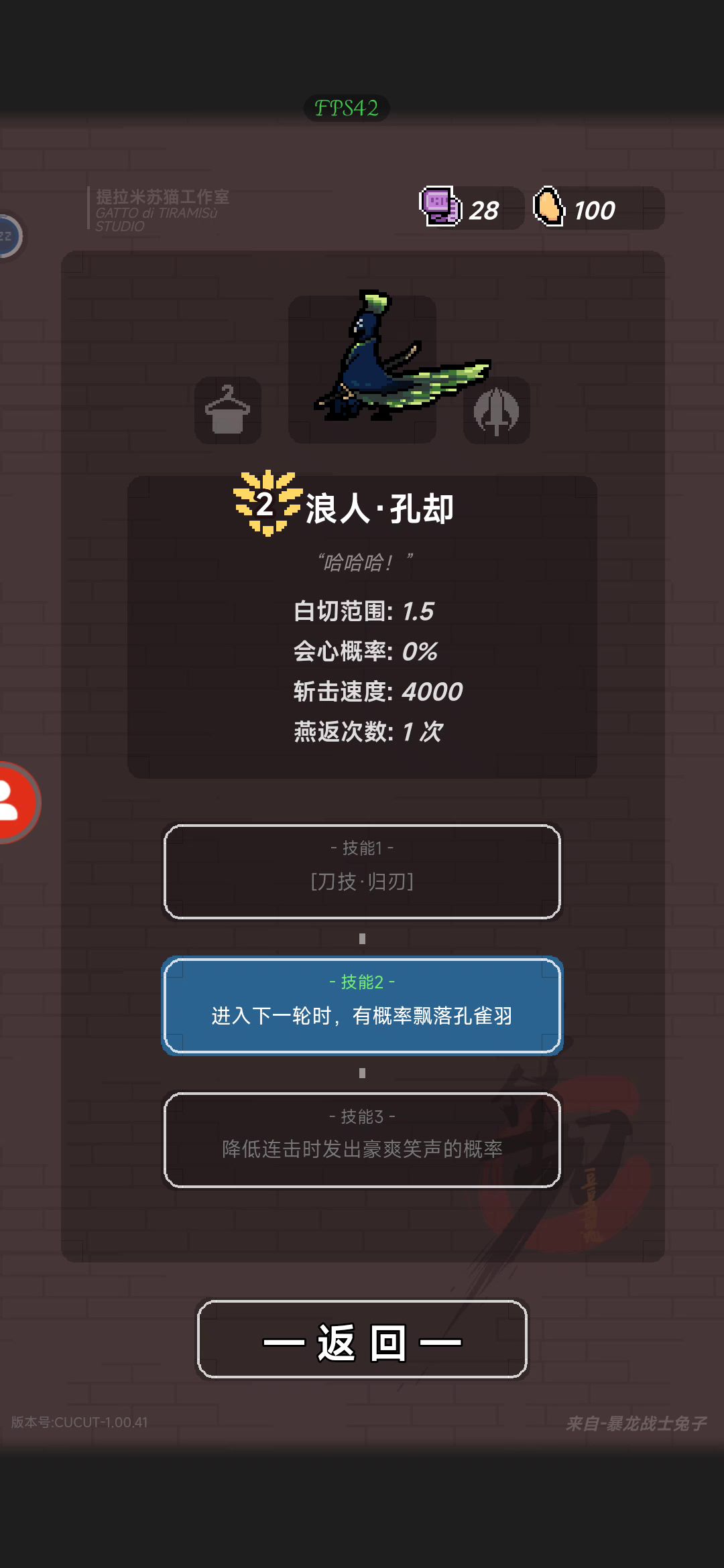Select 技能3 laughter probability skill card
The image size is (724, 1568).
(x=362, y=1139)
